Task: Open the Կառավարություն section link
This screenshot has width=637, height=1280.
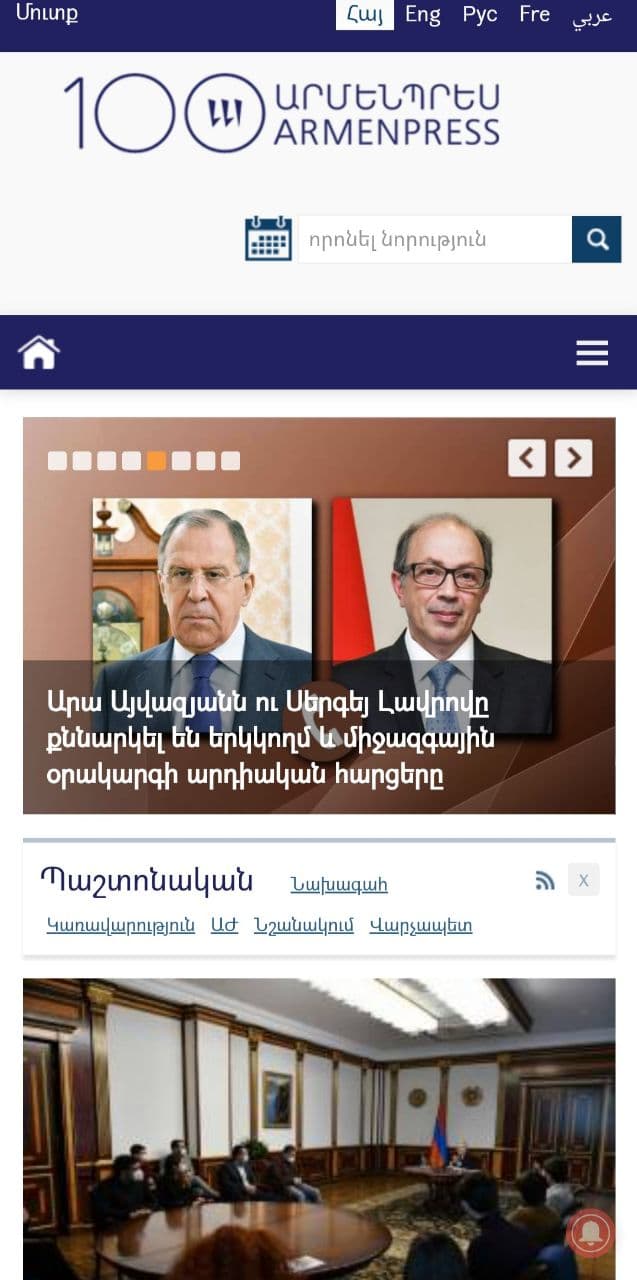Action: pyautogui.click(x=121, y=926)
